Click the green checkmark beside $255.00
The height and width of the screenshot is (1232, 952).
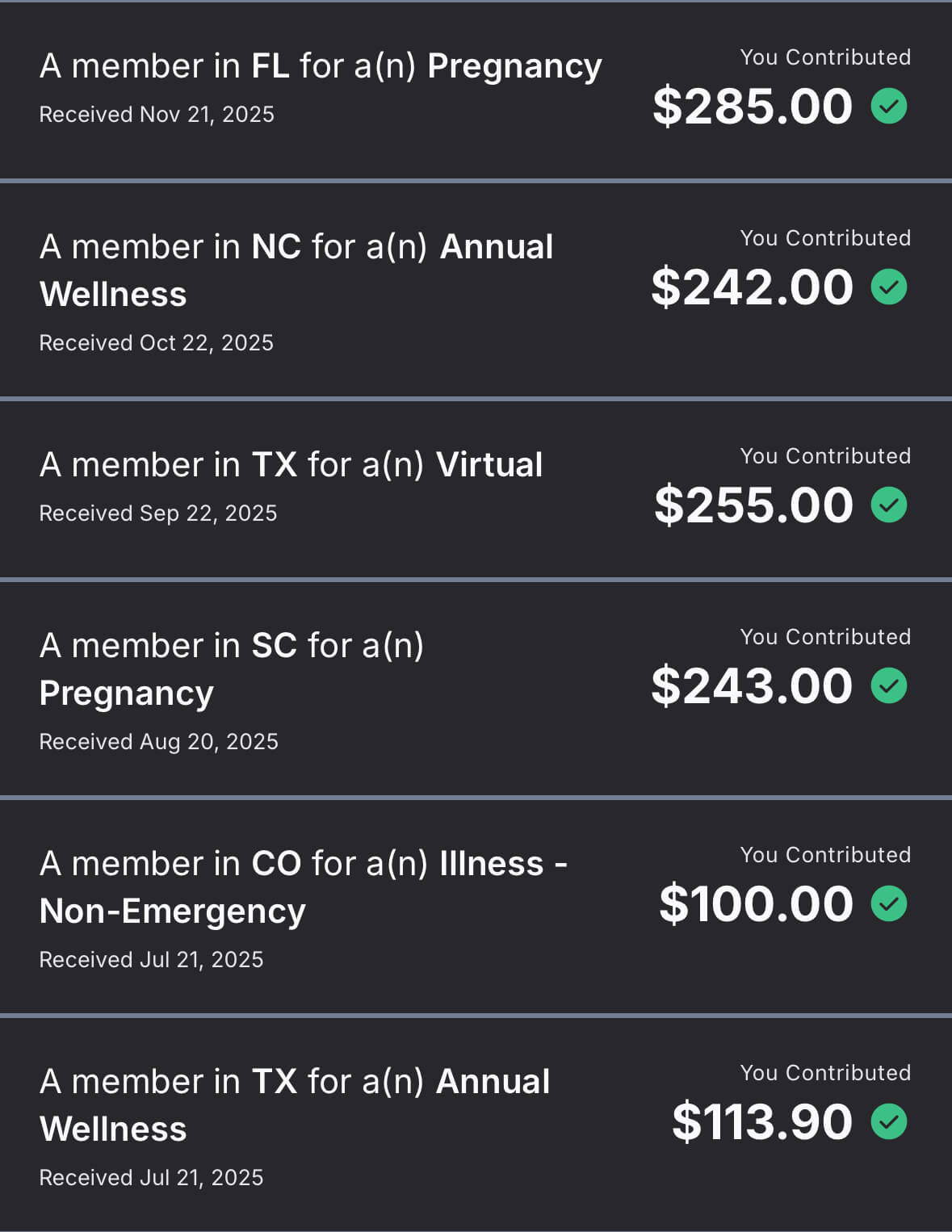point(888,504)
